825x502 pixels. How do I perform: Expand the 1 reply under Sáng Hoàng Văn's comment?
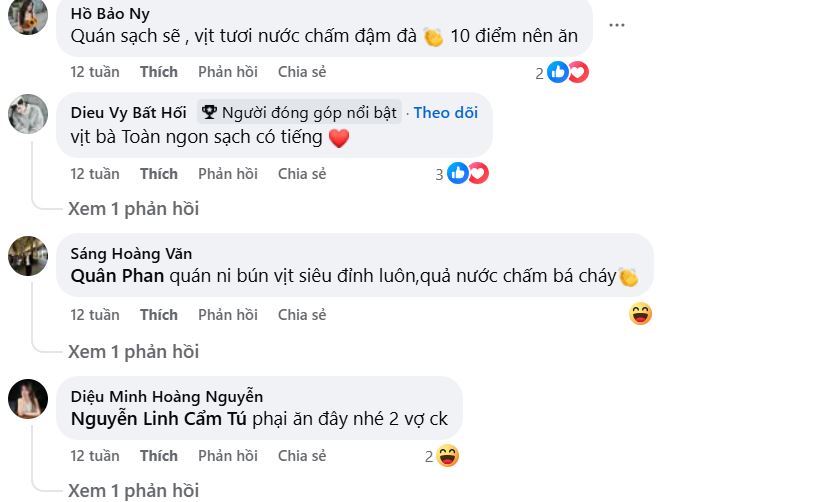tap(133, 352)
